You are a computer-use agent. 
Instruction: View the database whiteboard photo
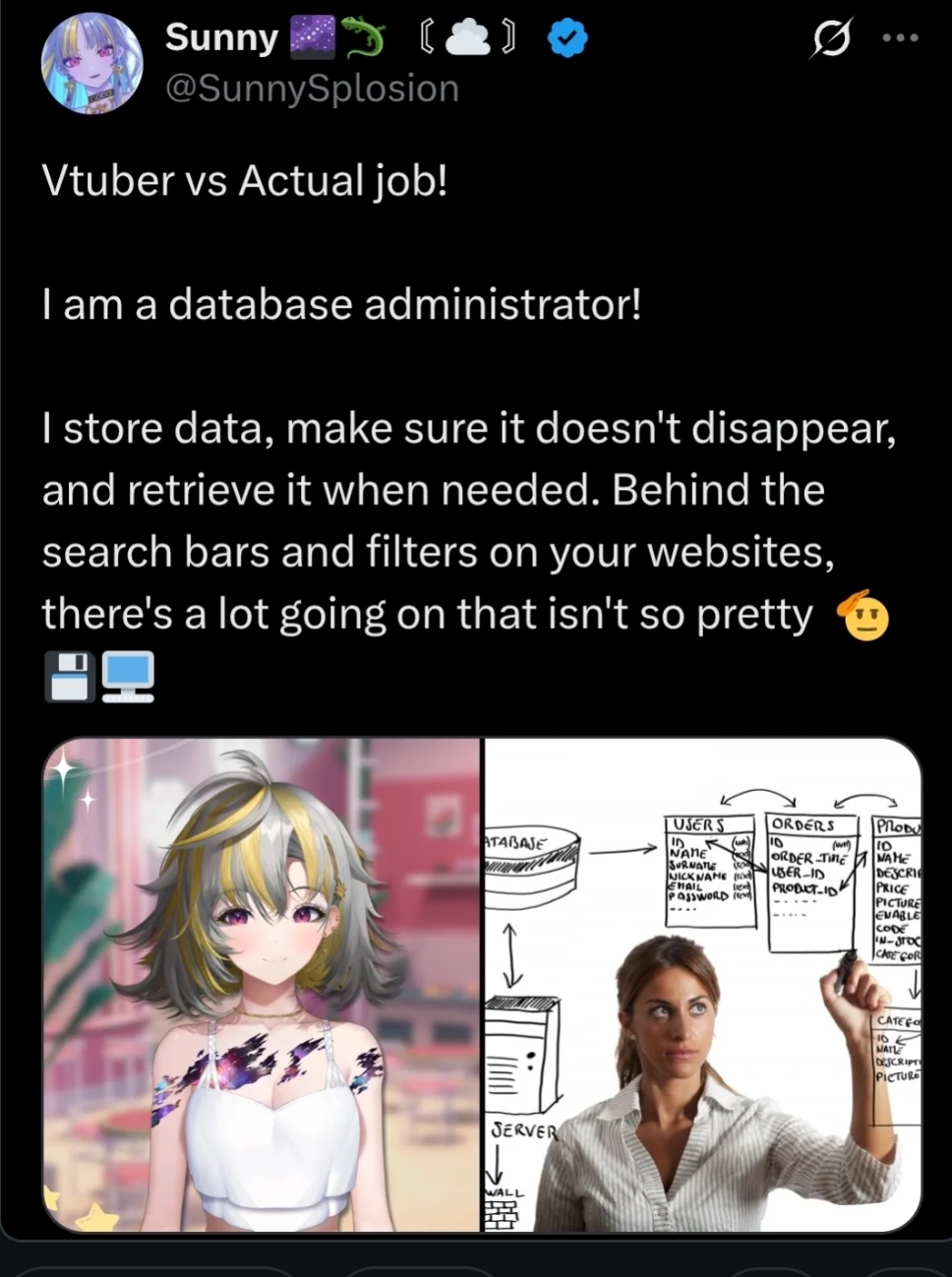tap(703, 984)
